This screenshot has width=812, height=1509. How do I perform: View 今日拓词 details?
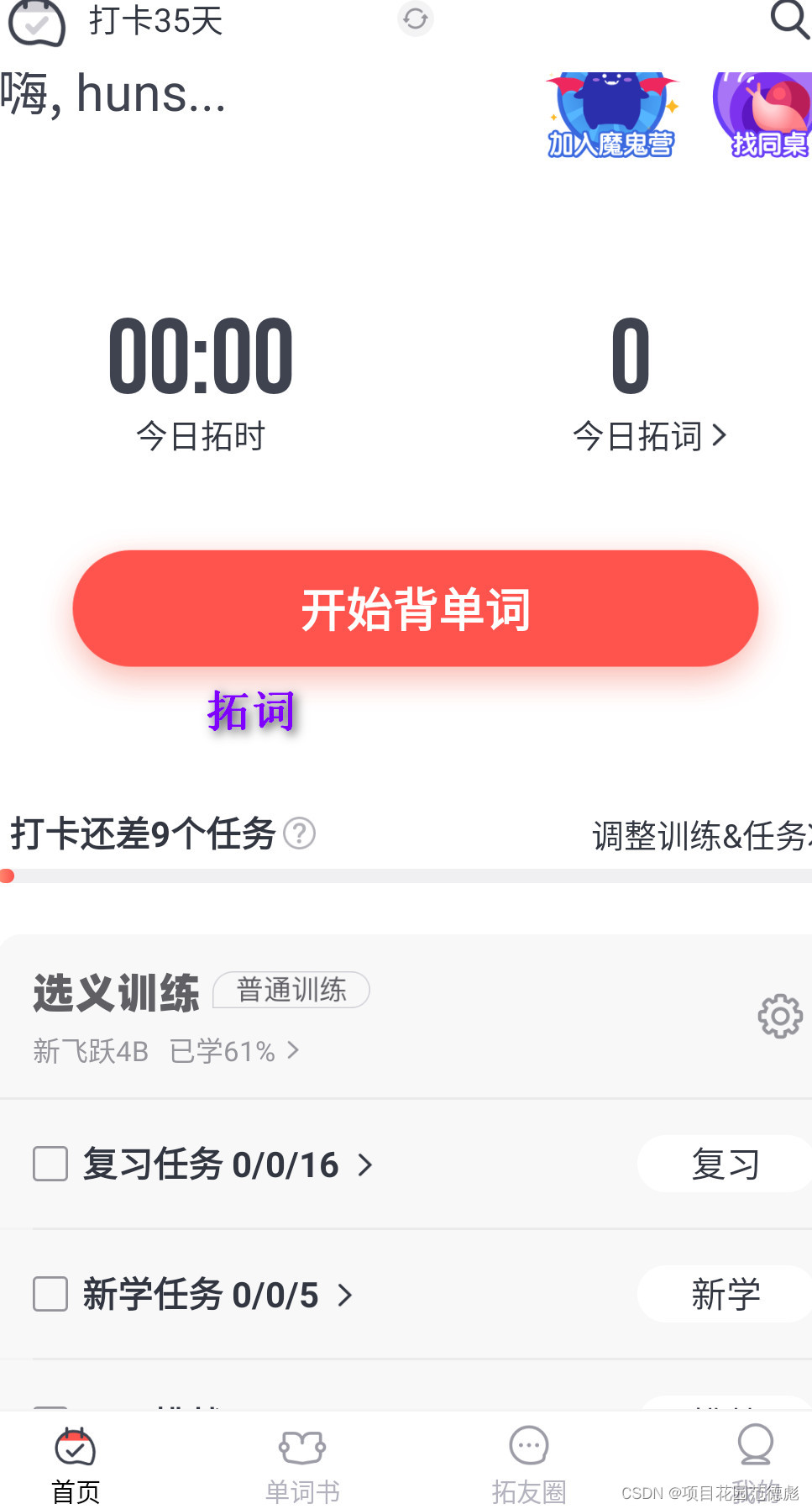point(649,436)
